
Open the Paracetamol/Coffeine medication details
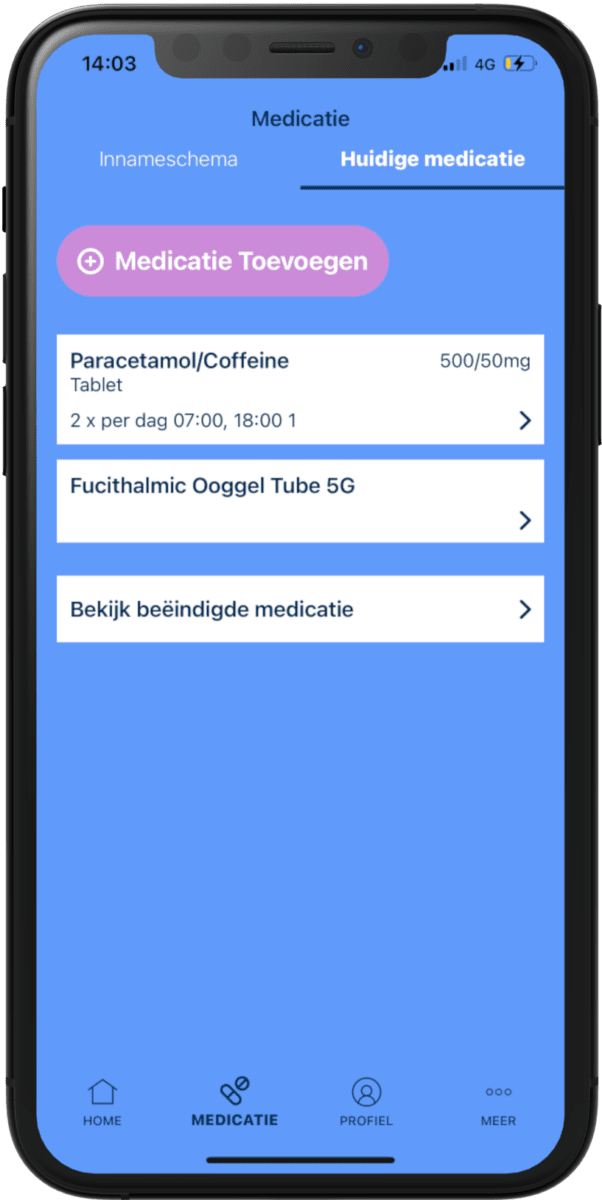300,389
